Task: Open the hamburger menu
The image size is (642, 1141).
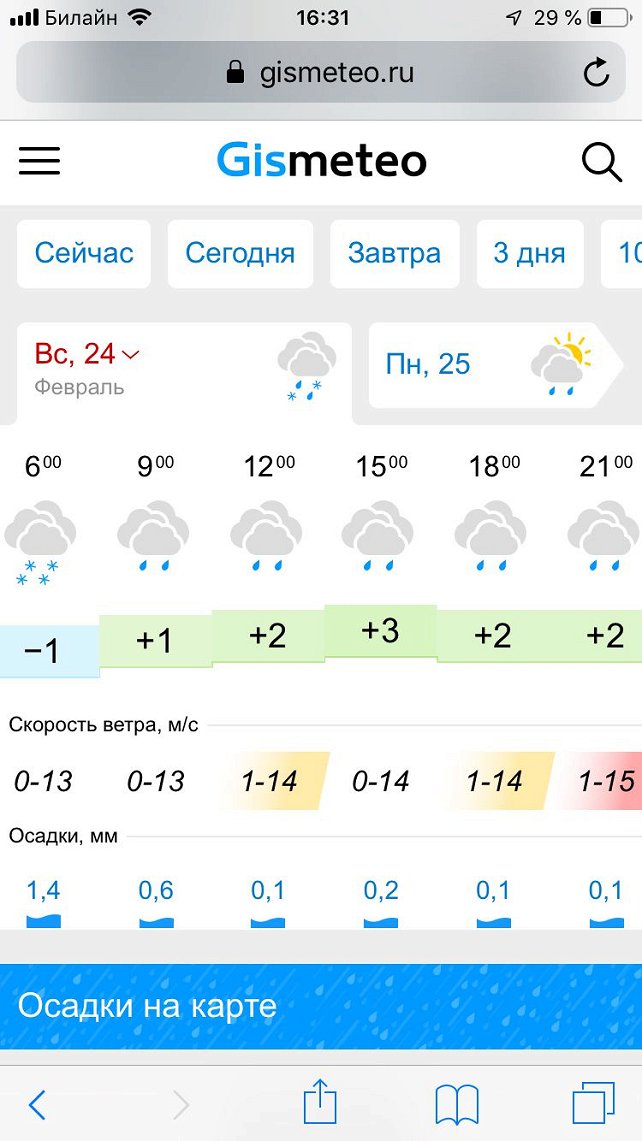Action: (x=40, y=161)
